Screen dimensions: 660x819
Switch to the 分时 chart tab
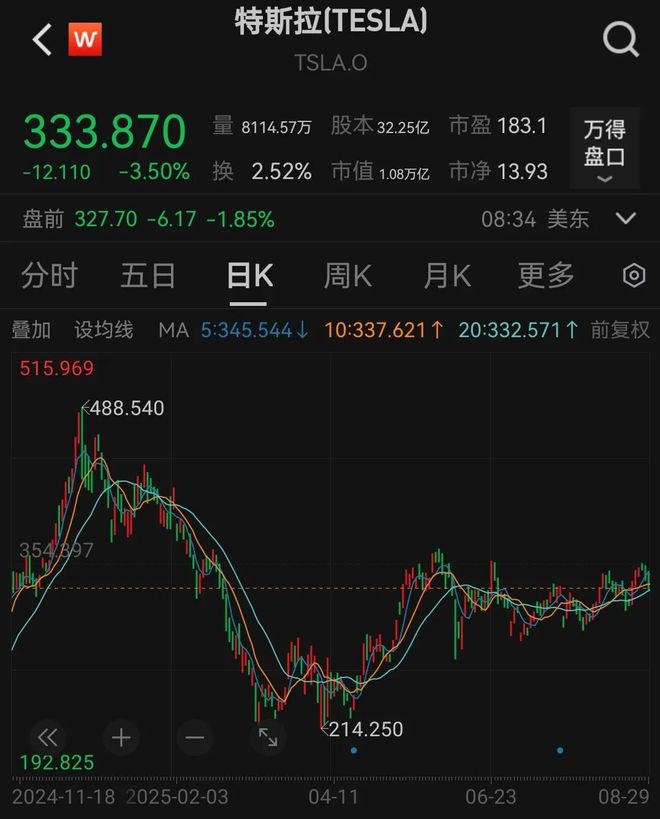pyautogui.click(x=49, y=275)
